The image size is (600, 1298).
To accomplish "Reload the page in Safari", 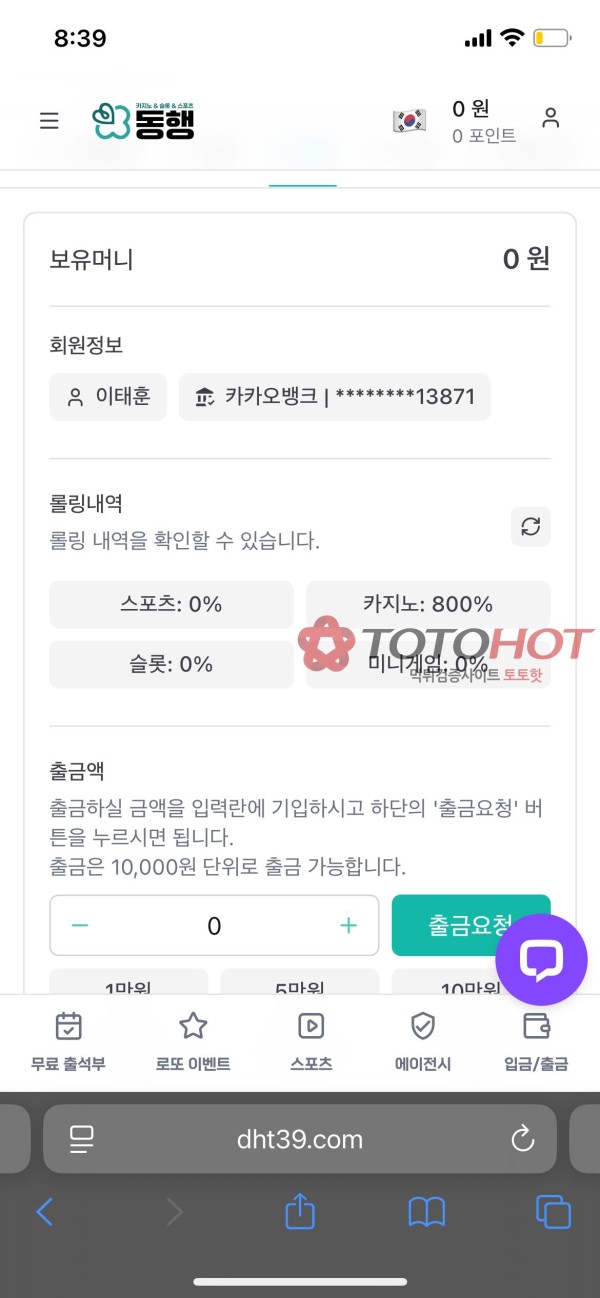I will 522,1138.
